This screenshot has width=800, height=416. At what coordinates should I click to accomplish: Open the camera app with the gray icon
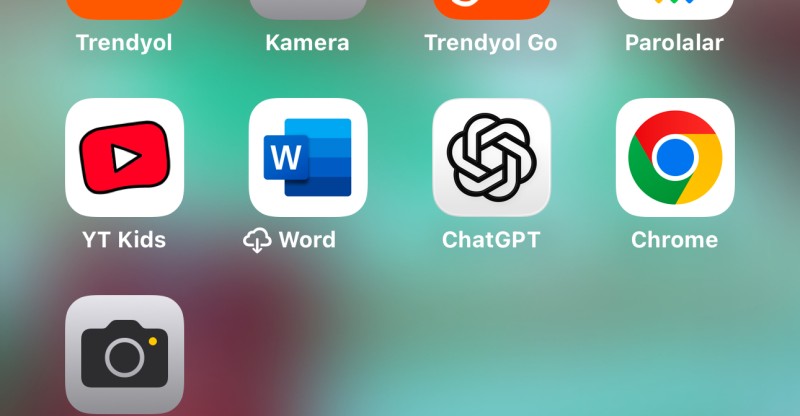(124, 355)
